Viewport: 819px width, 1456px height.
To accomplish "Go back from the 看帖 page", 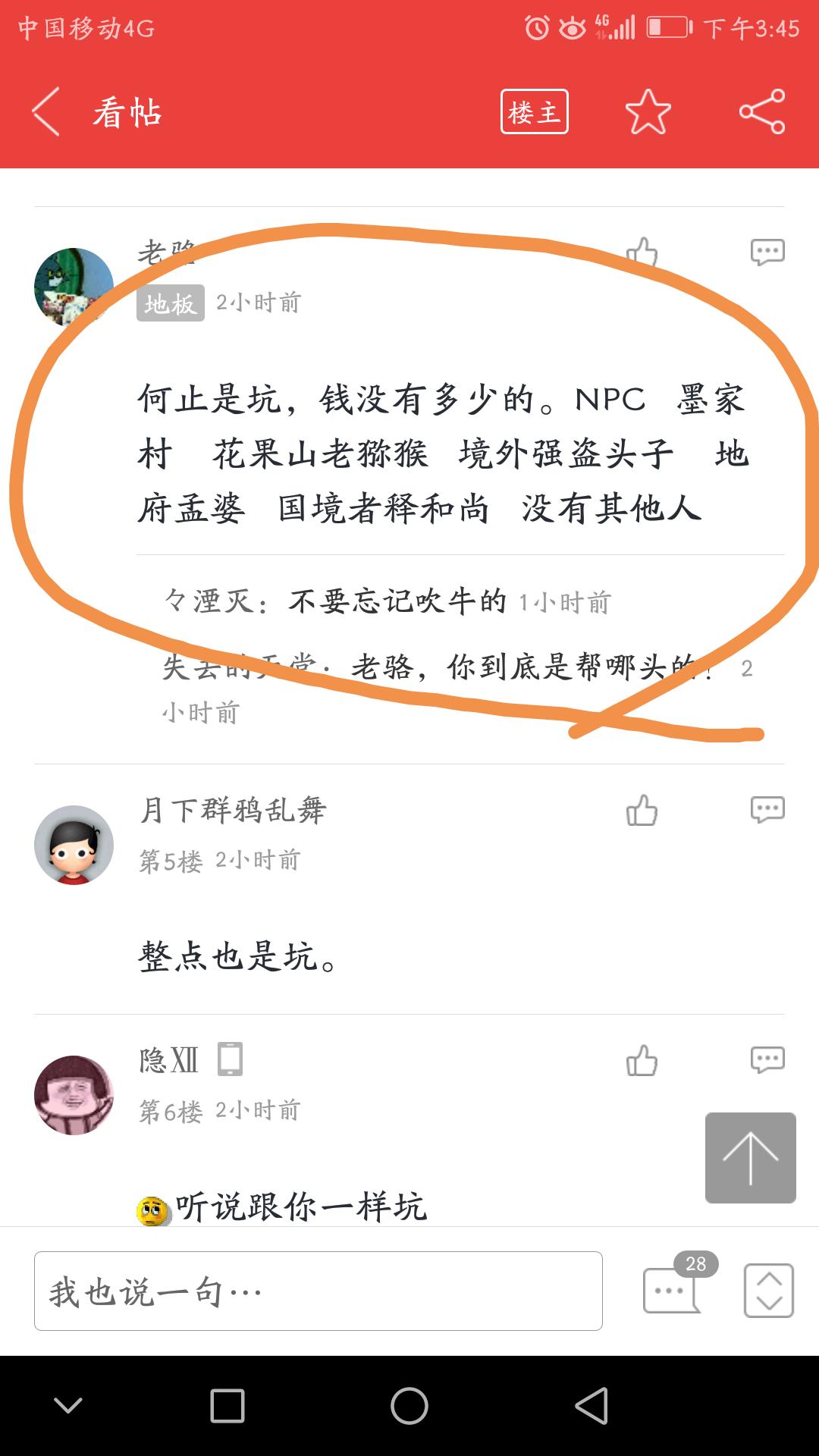I will pos(46,111).
